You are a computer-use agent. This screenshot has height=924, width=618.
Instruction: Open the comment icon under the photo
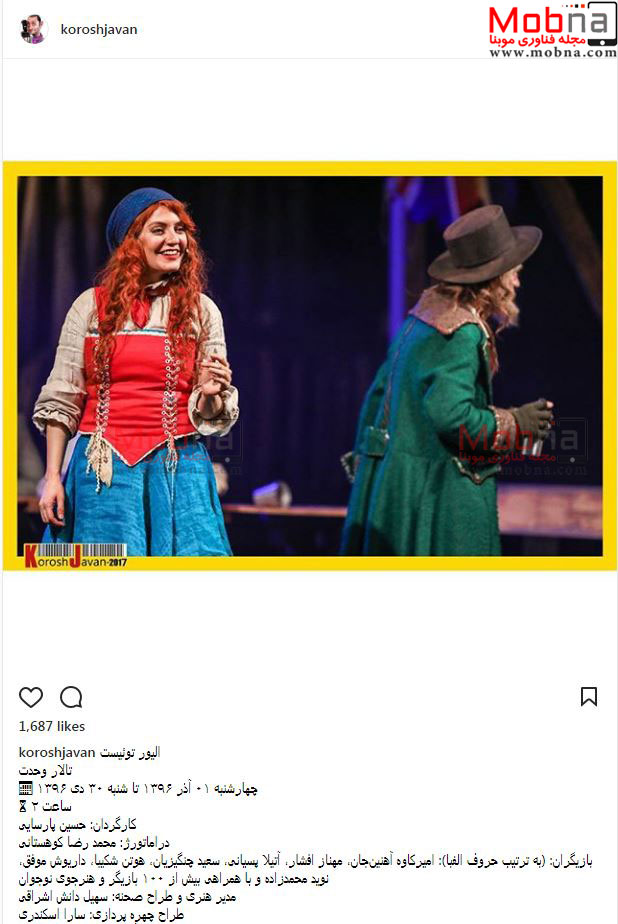71,697
